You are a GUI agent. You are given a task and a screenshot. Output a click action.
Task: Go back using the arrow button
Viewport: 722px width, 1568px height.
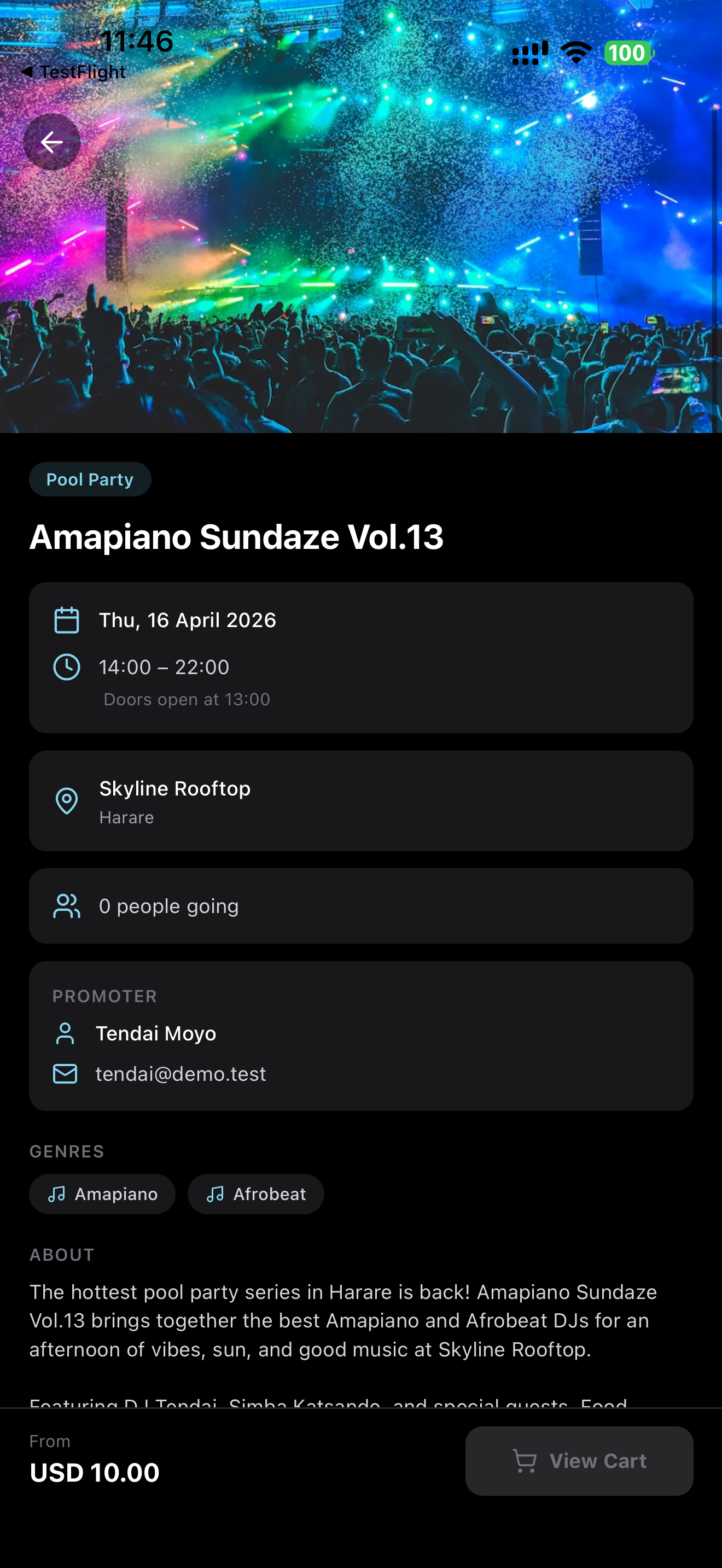[52, 142]
